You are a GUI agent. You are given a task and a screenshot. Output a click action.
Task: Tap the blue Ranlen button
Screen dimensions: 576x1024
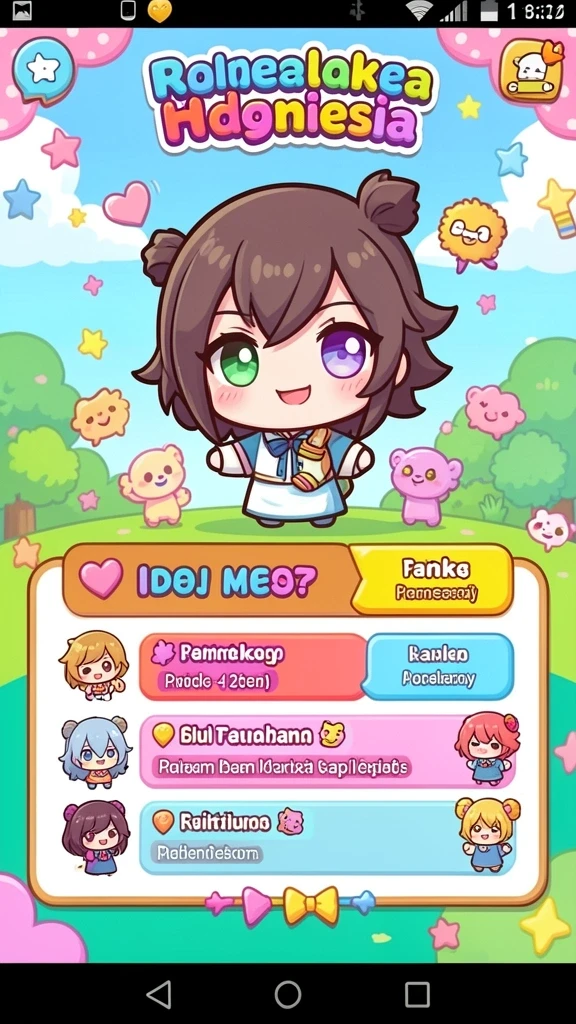point(438,665)
